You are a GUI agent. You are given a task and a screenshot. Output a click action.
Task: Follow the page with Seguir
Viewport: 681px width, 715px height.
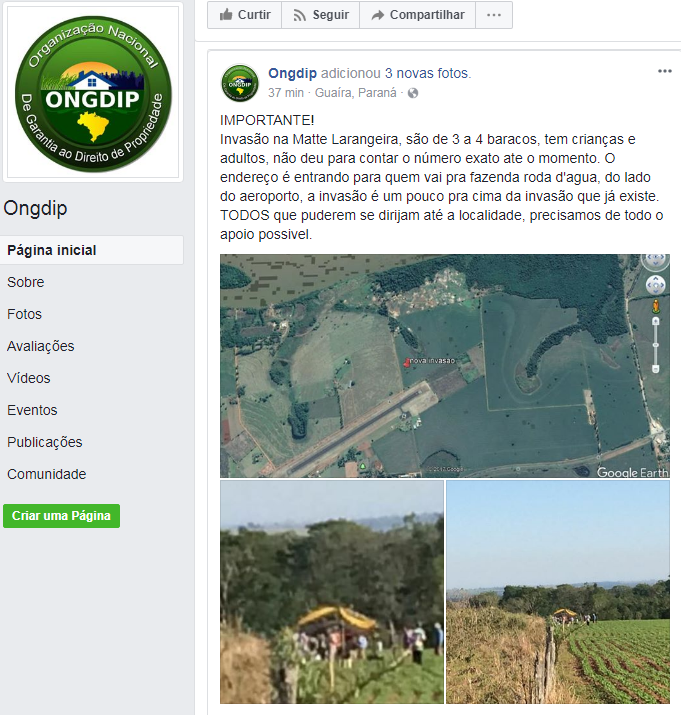coord(320,15)
